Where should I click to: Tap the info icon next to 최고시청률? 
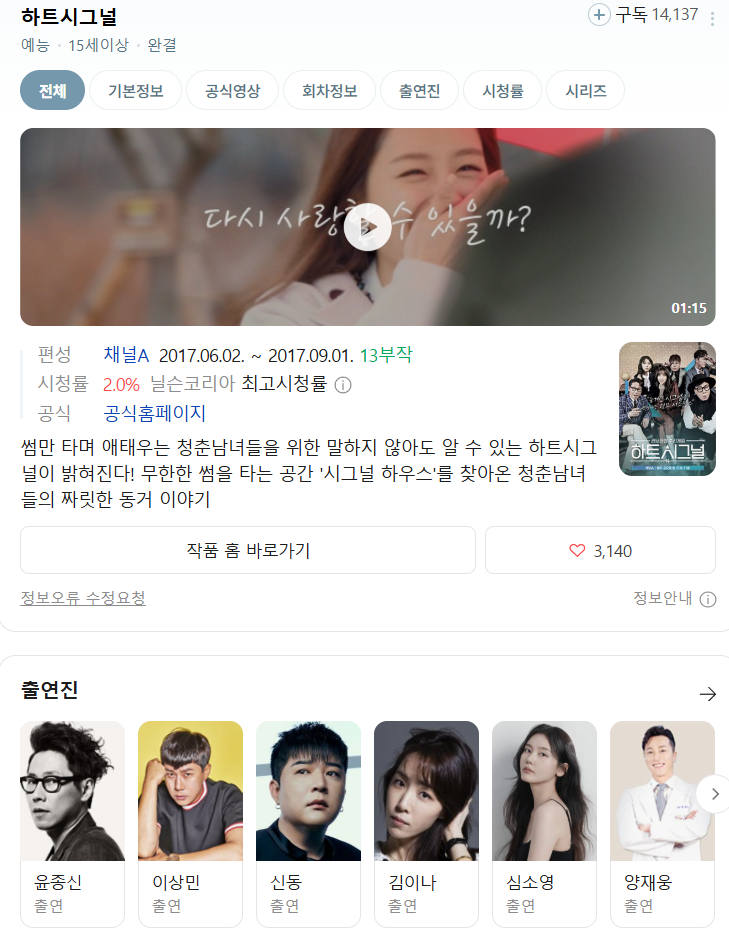(x=343, y=385)
